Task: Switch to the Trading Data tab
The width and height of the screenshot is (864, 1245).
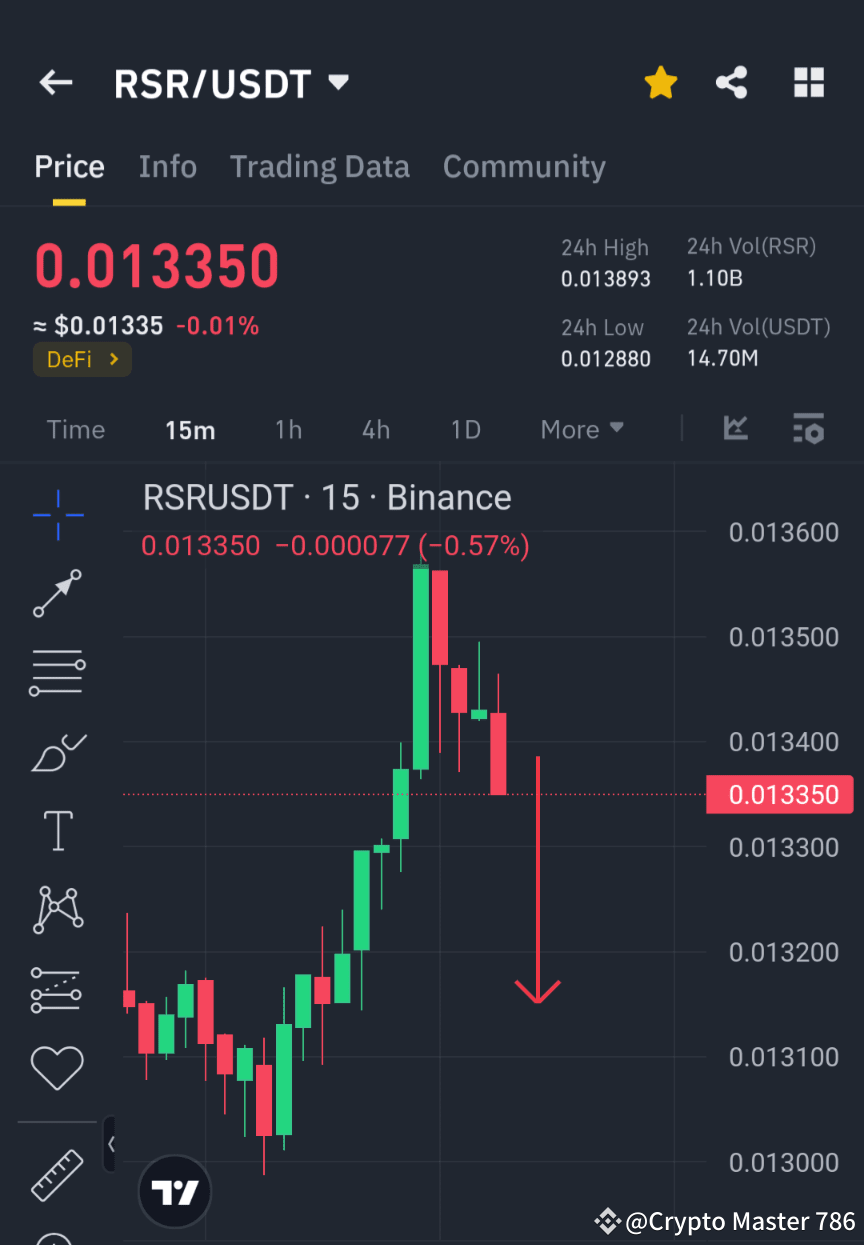Action: 320,167
